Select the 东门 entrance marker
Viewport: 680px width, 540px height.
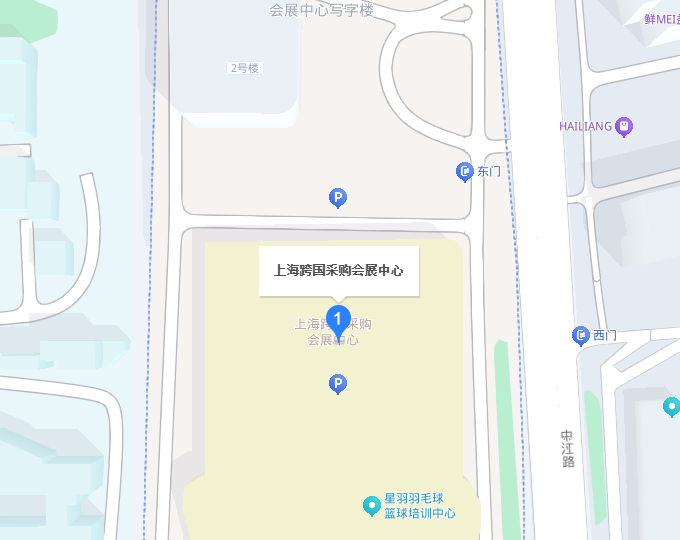pos(464,172)
